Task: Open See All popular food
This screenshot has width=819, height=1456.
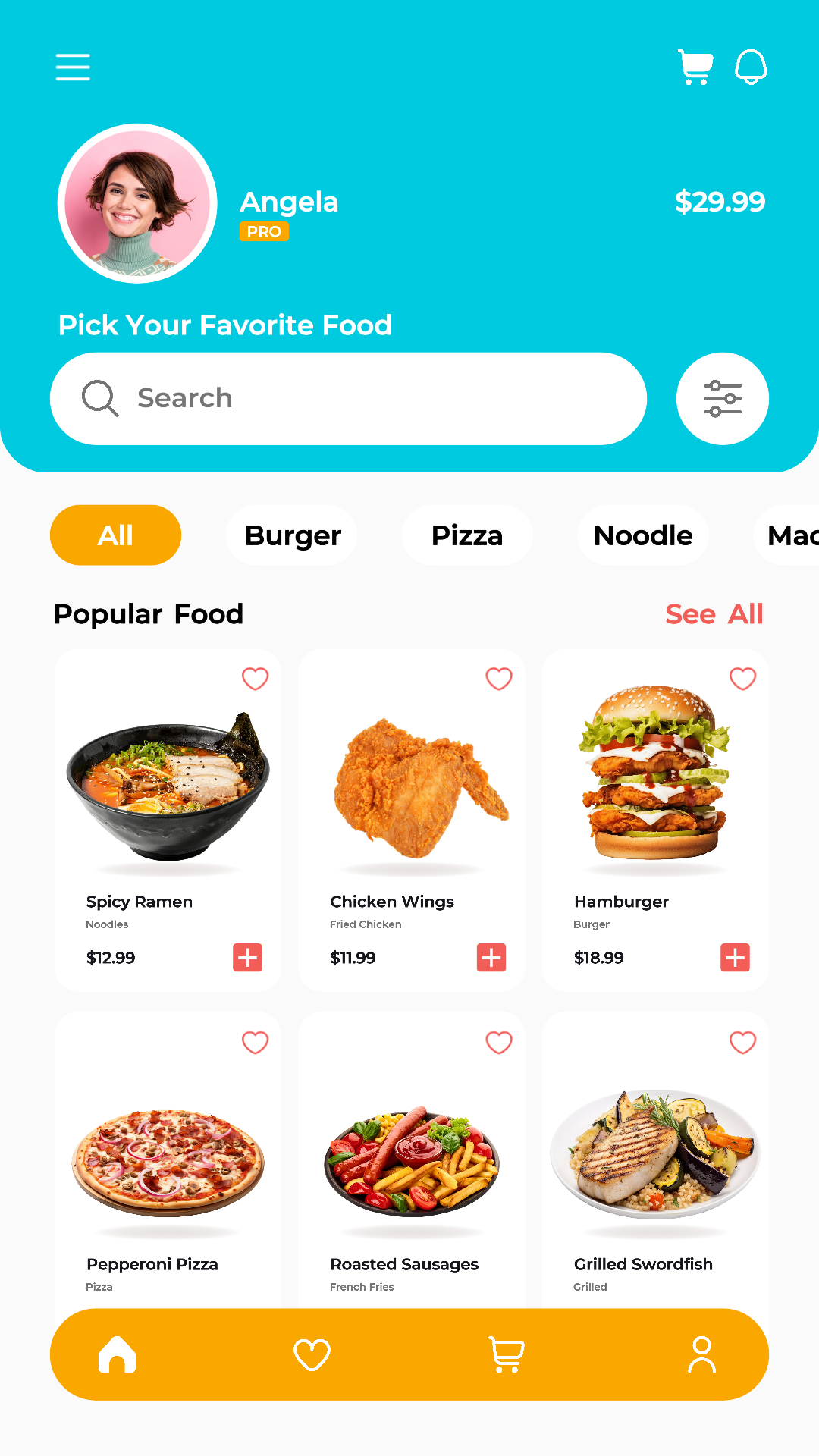Action: point(714,614)
